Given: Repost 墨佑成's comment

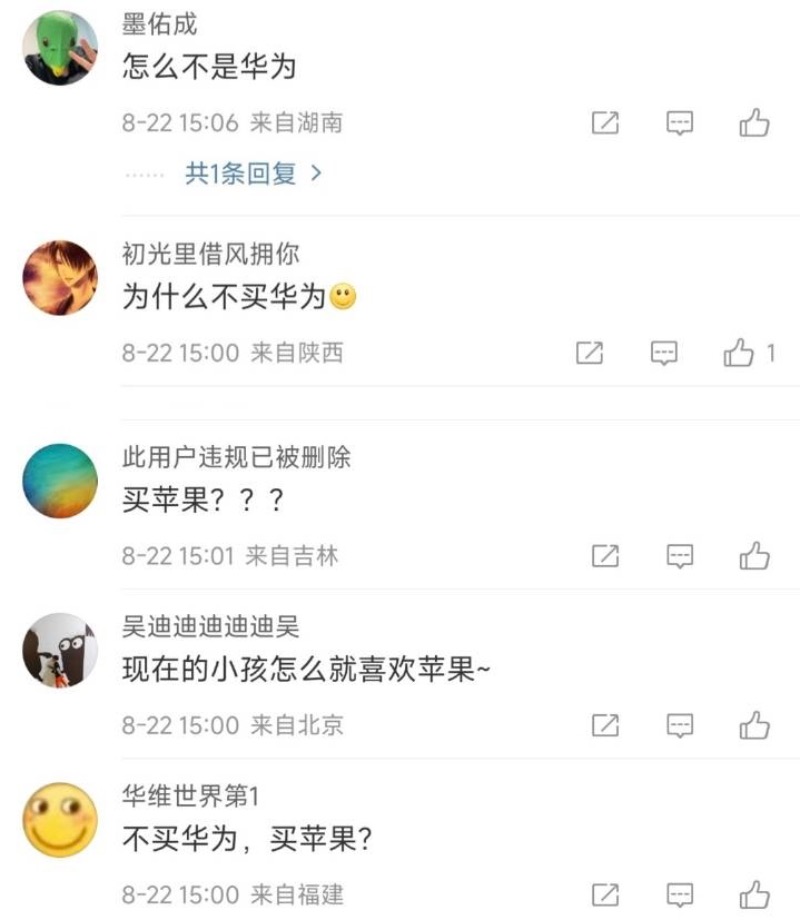Looking at the screenshot, I should (x=605, y=123).
